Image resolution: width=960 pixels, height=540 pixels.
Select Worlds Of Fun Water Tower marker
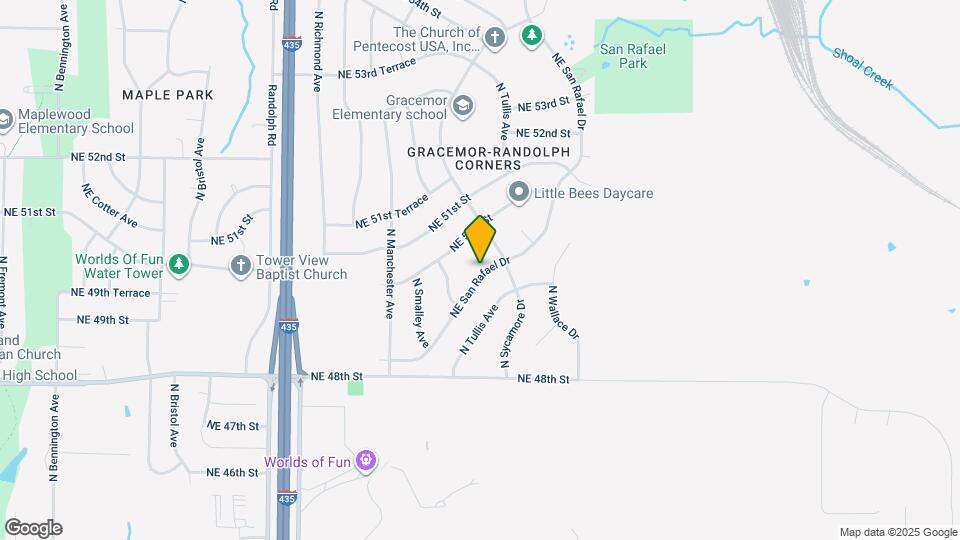(179, 264)
